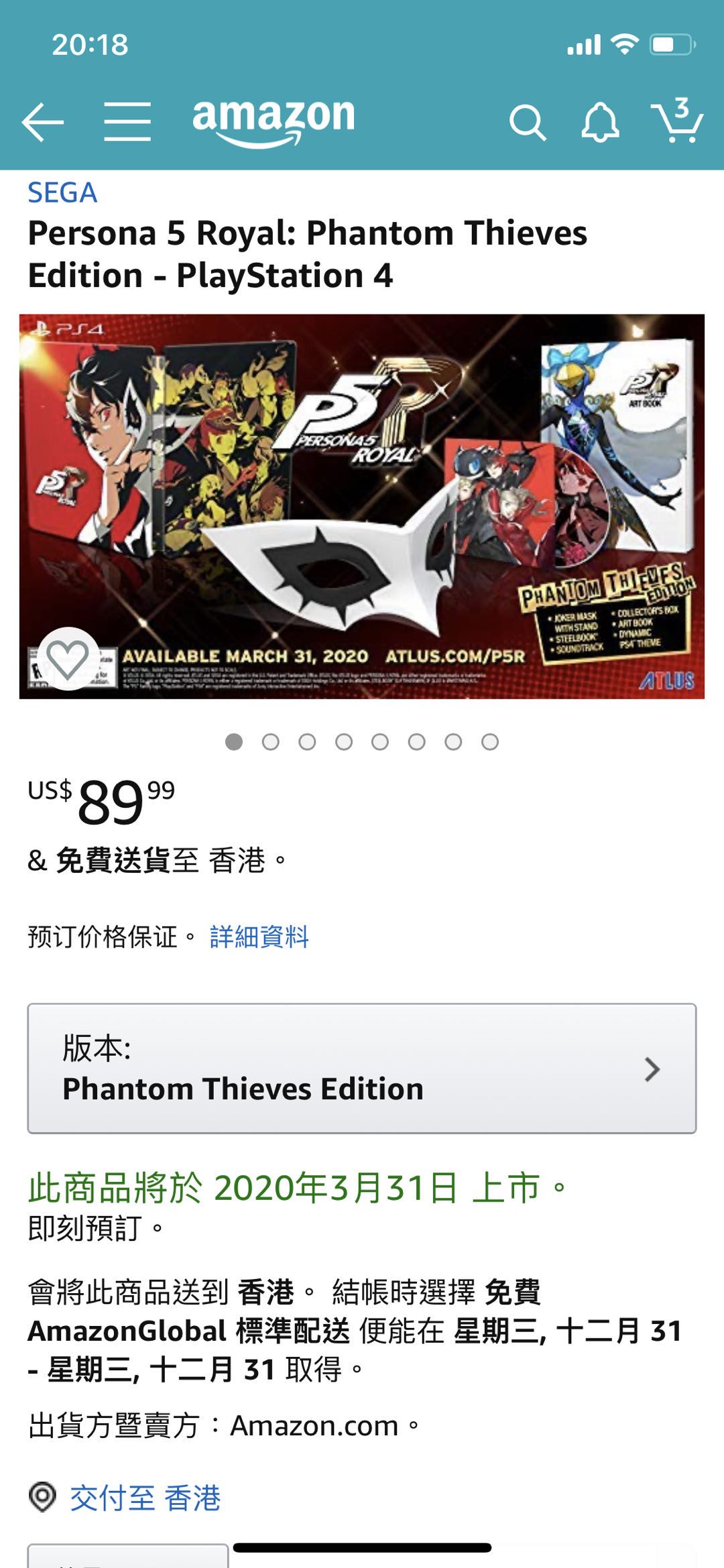Go back using the back arrow
This screenshot has height=1568, width=724.
(43, 122)
